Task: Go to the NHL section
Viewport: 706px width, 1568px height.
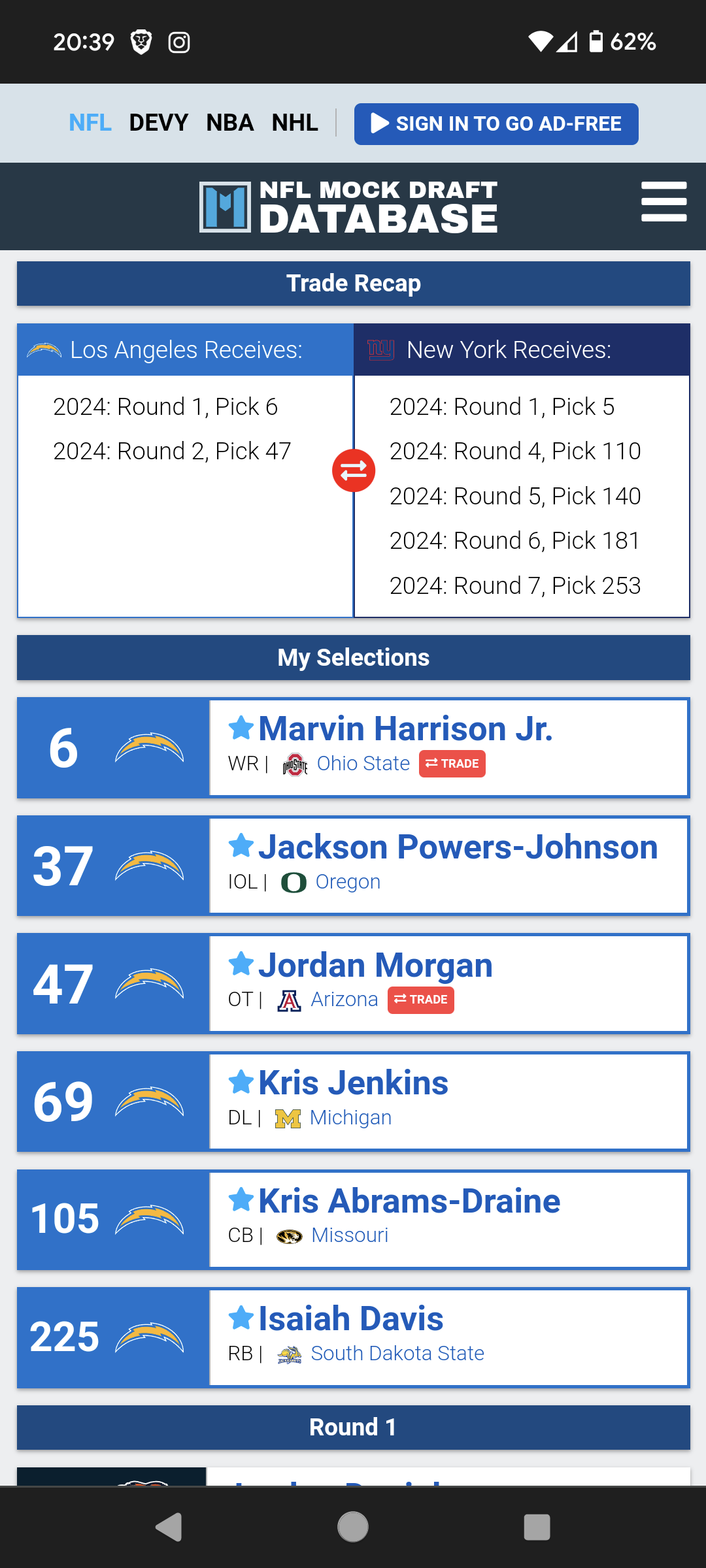Action: (x=295, y=123)
